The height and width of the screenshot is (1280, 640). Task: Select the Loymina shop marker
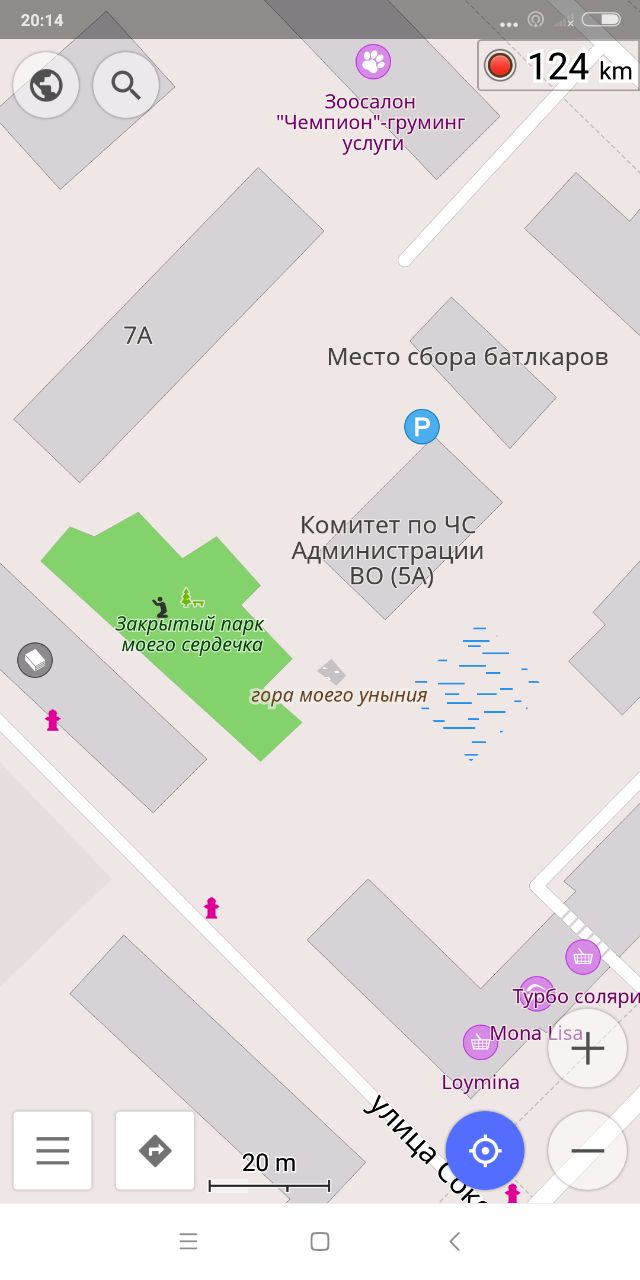coord(481,1043)
